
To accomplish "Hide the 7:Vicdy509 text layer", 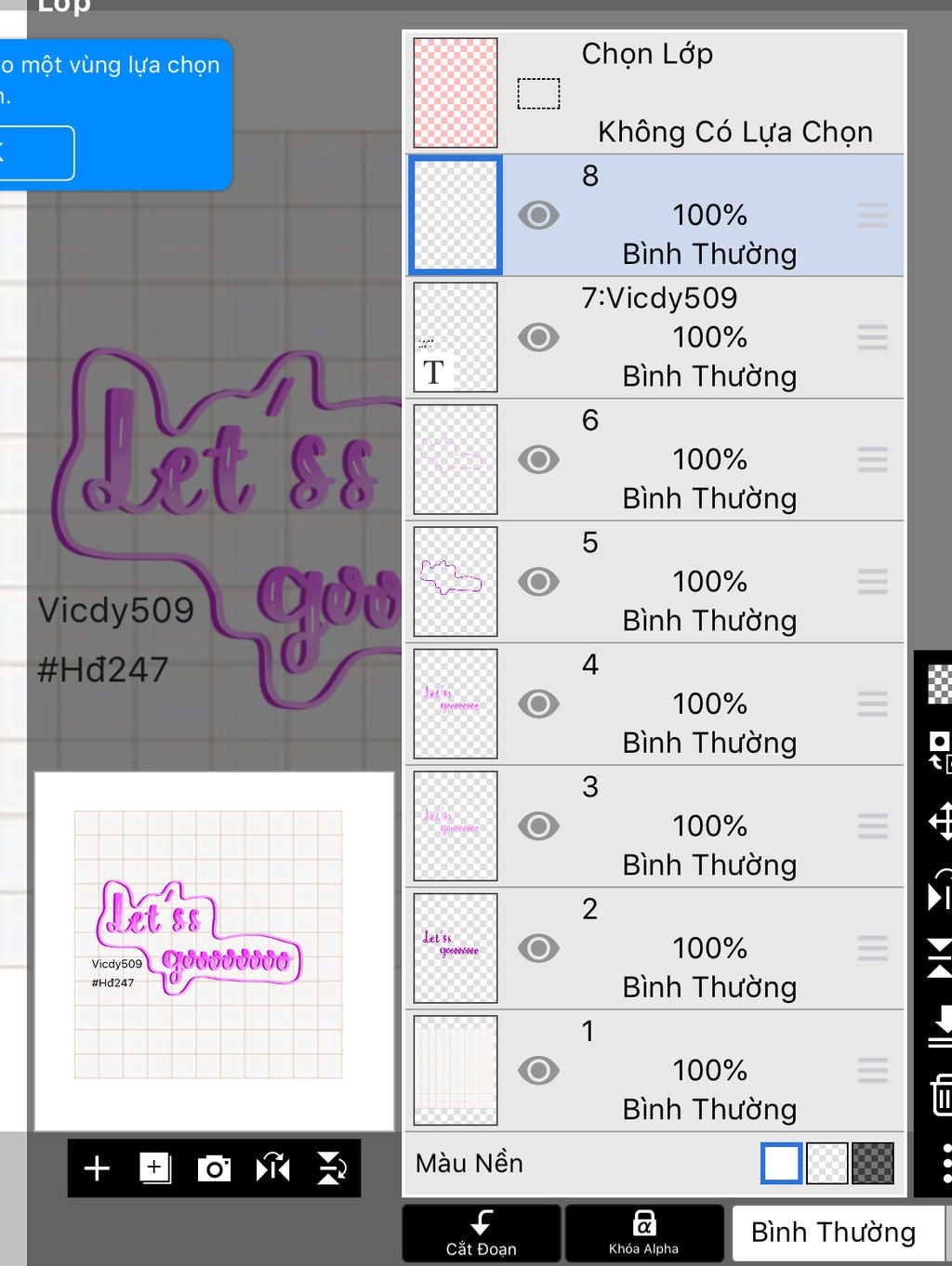I will (538, 337).
